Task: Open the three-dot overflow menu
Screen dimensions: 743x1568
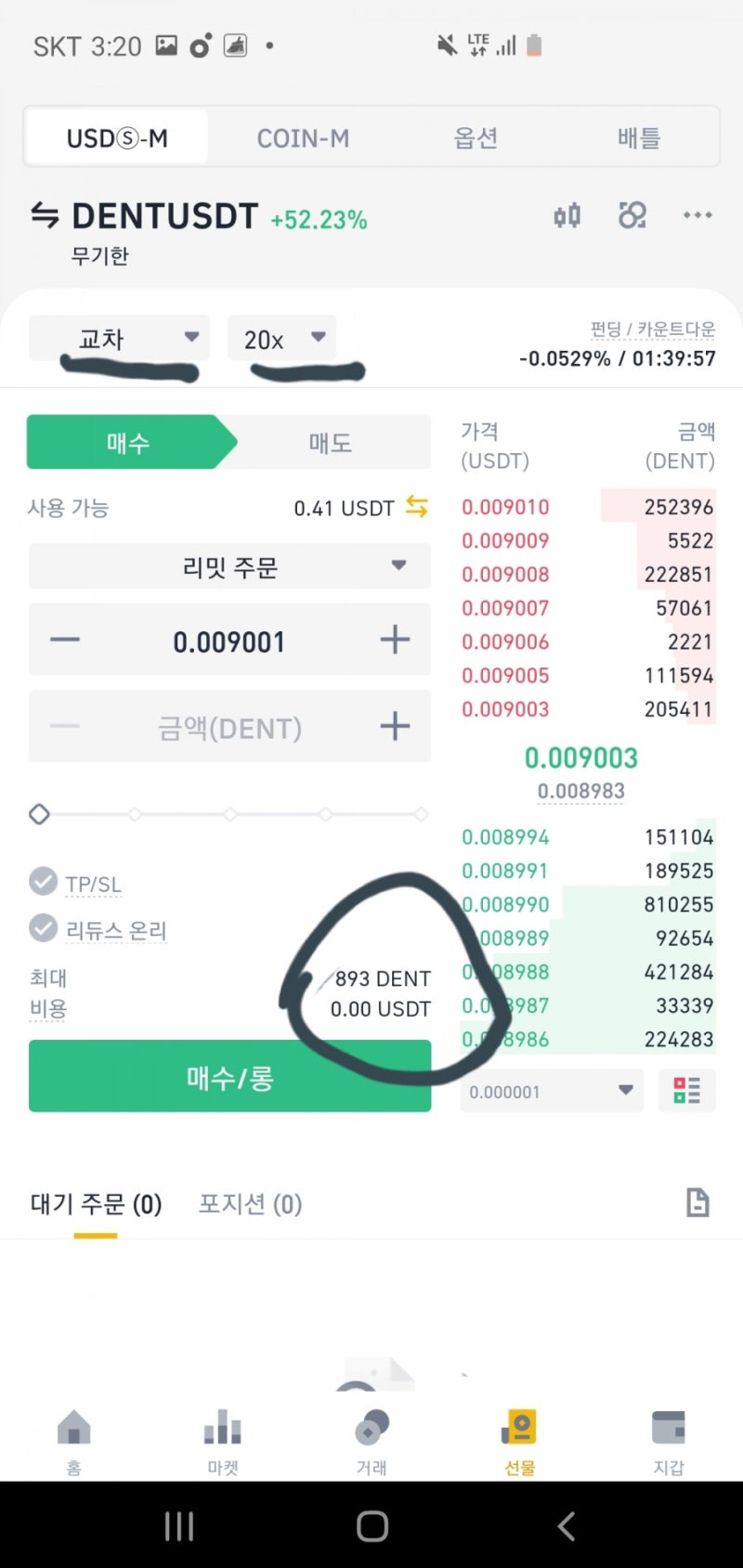Action: click(x=697, y=215)
